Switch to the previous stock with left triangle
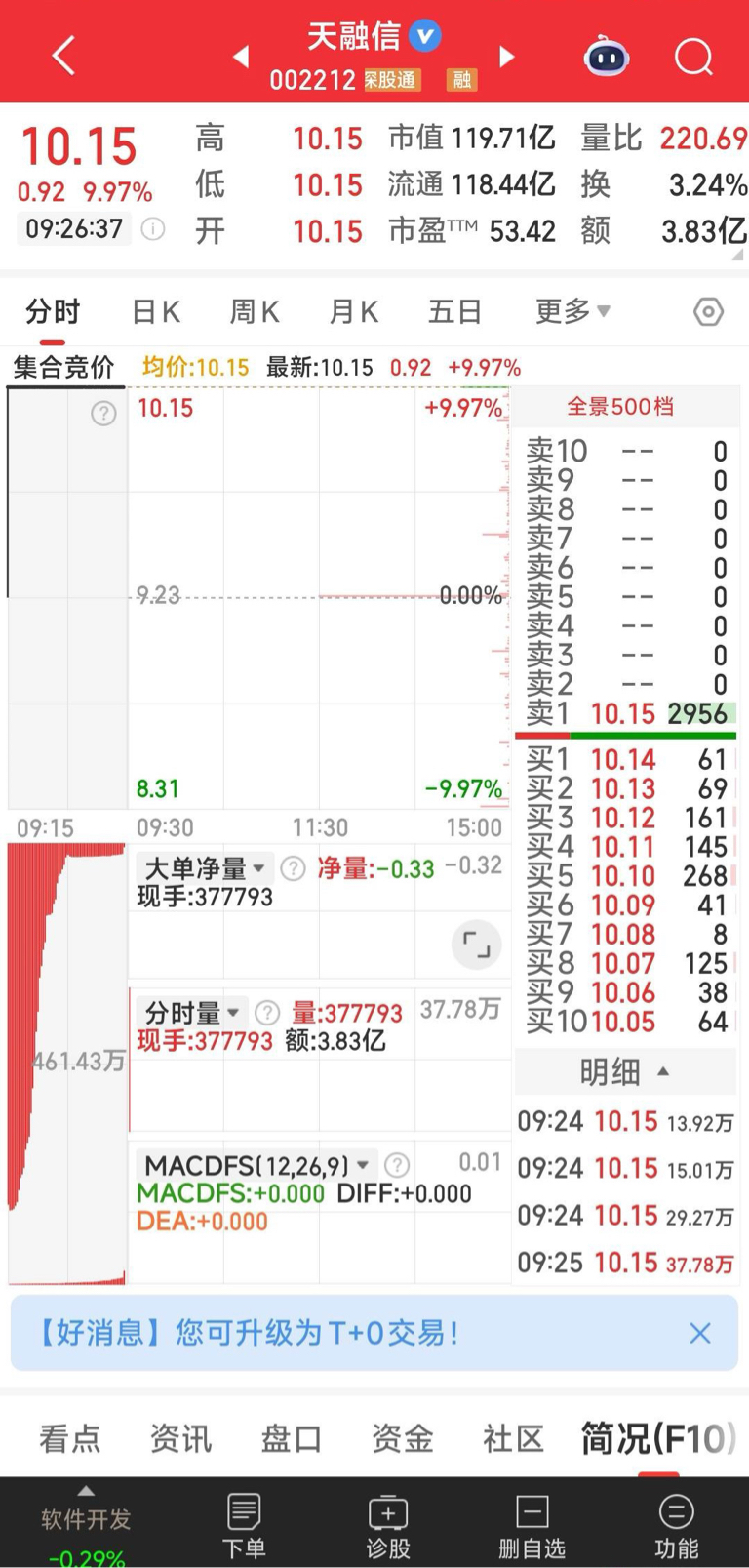 [x=241, y=57]
